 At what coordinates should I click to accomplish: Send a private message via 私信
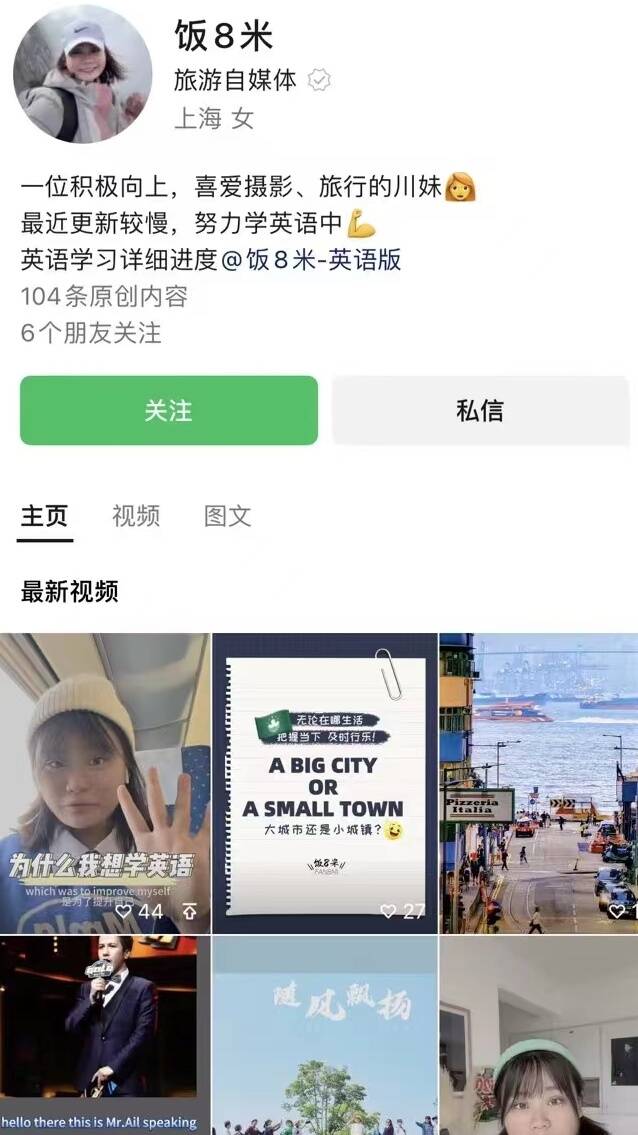480,410
